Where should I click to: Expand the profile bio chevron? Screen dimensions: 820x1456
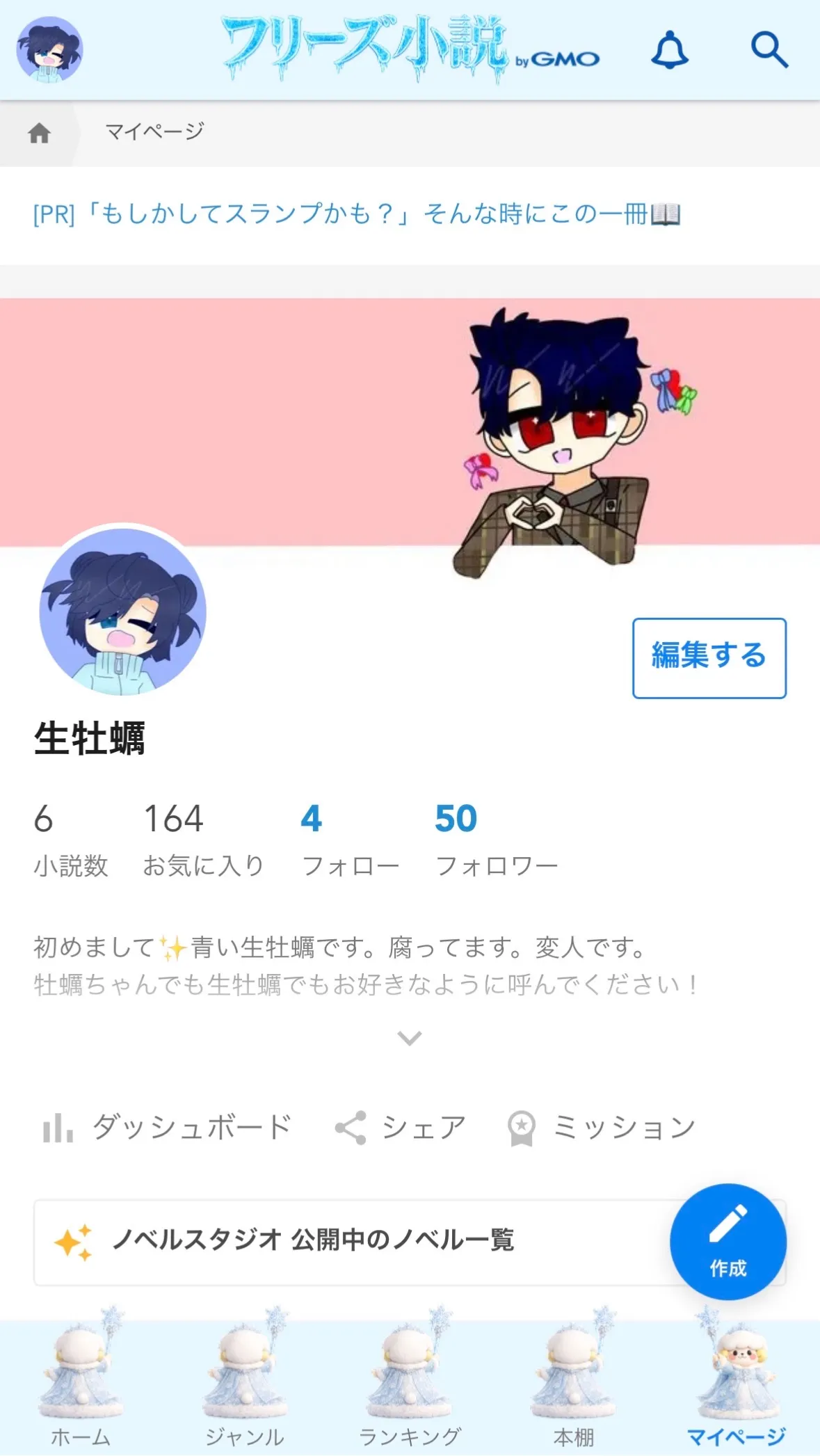click(x=409, y=1038)
